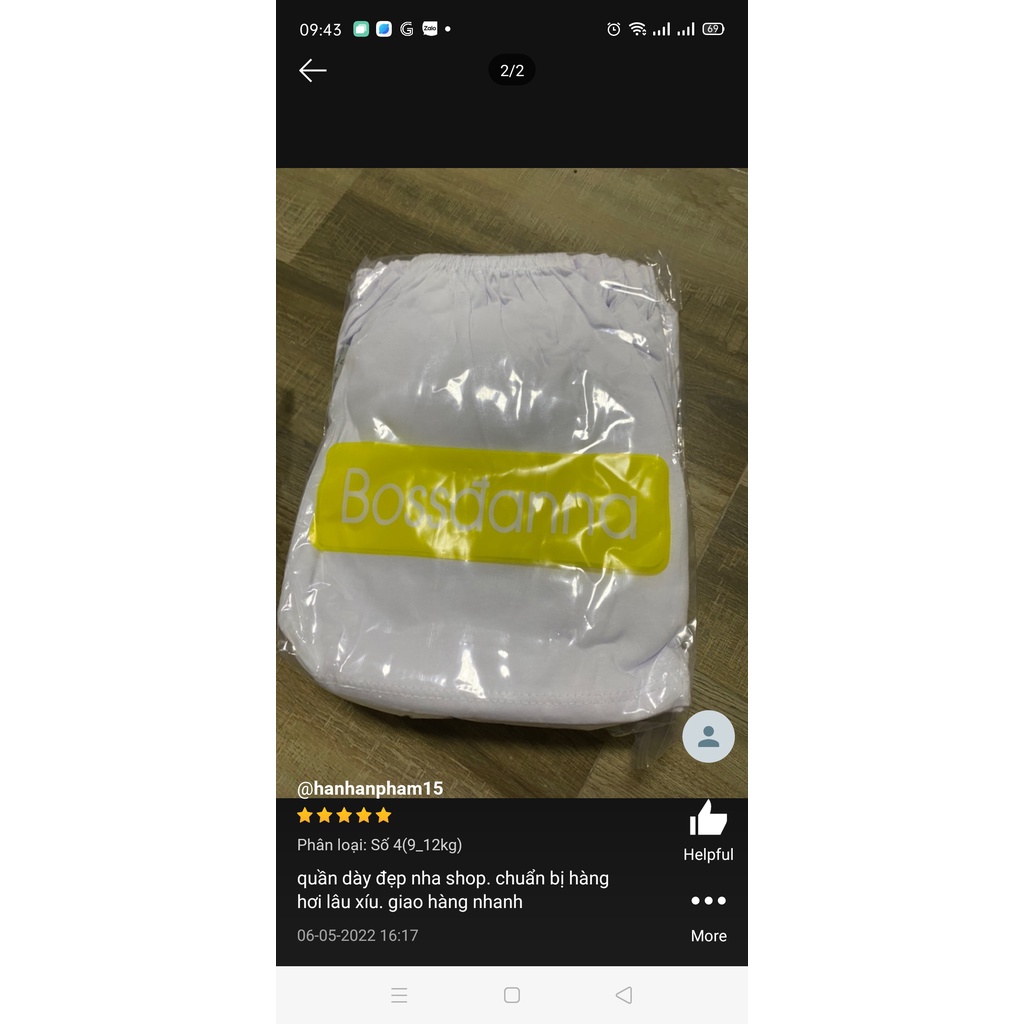Mark this review as Helpful

pos(708,830)
